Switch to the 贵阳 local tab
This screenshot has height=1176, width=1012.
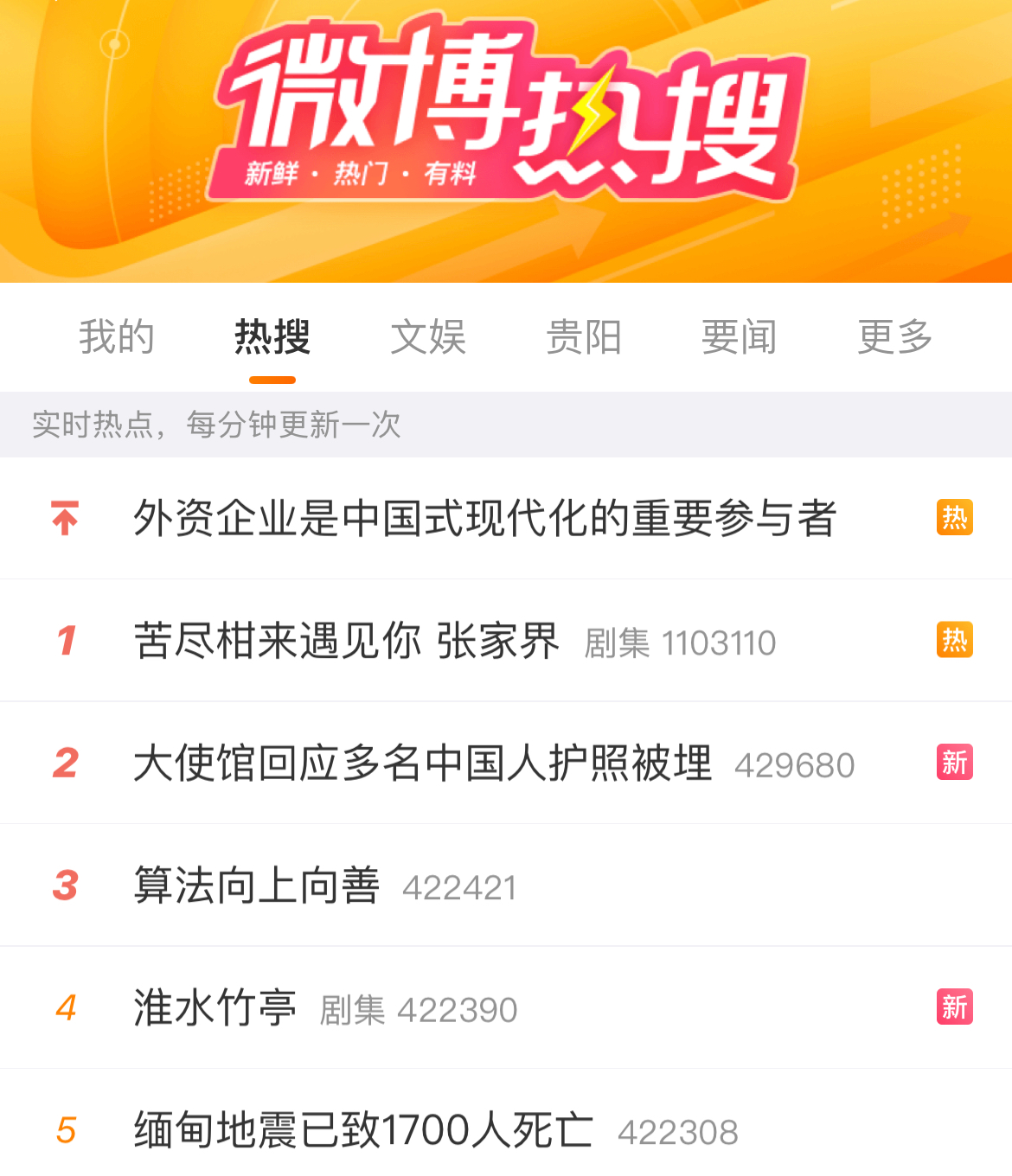click(584, 337)
